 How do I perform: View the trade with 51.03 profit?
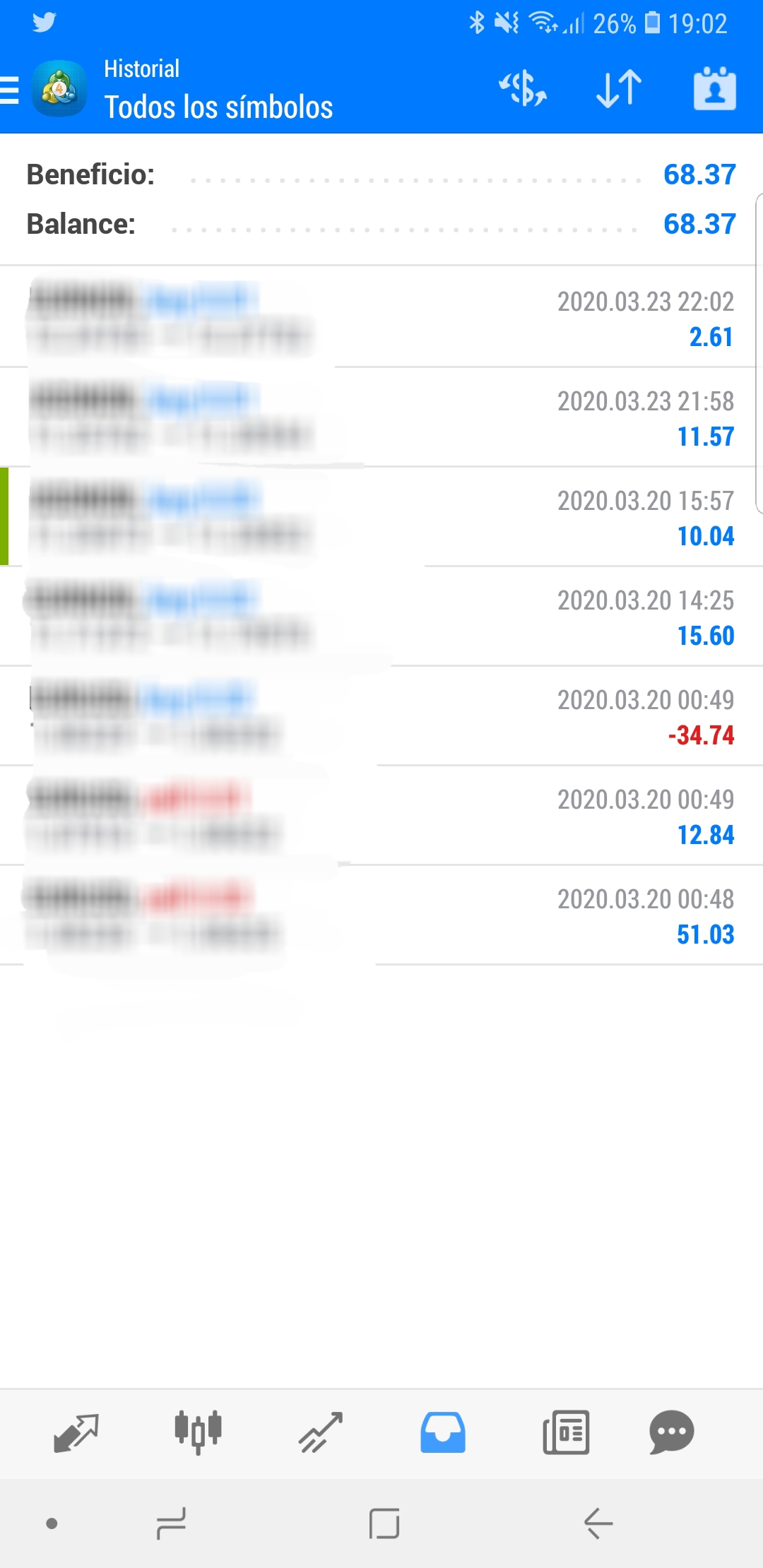point(381,915)
